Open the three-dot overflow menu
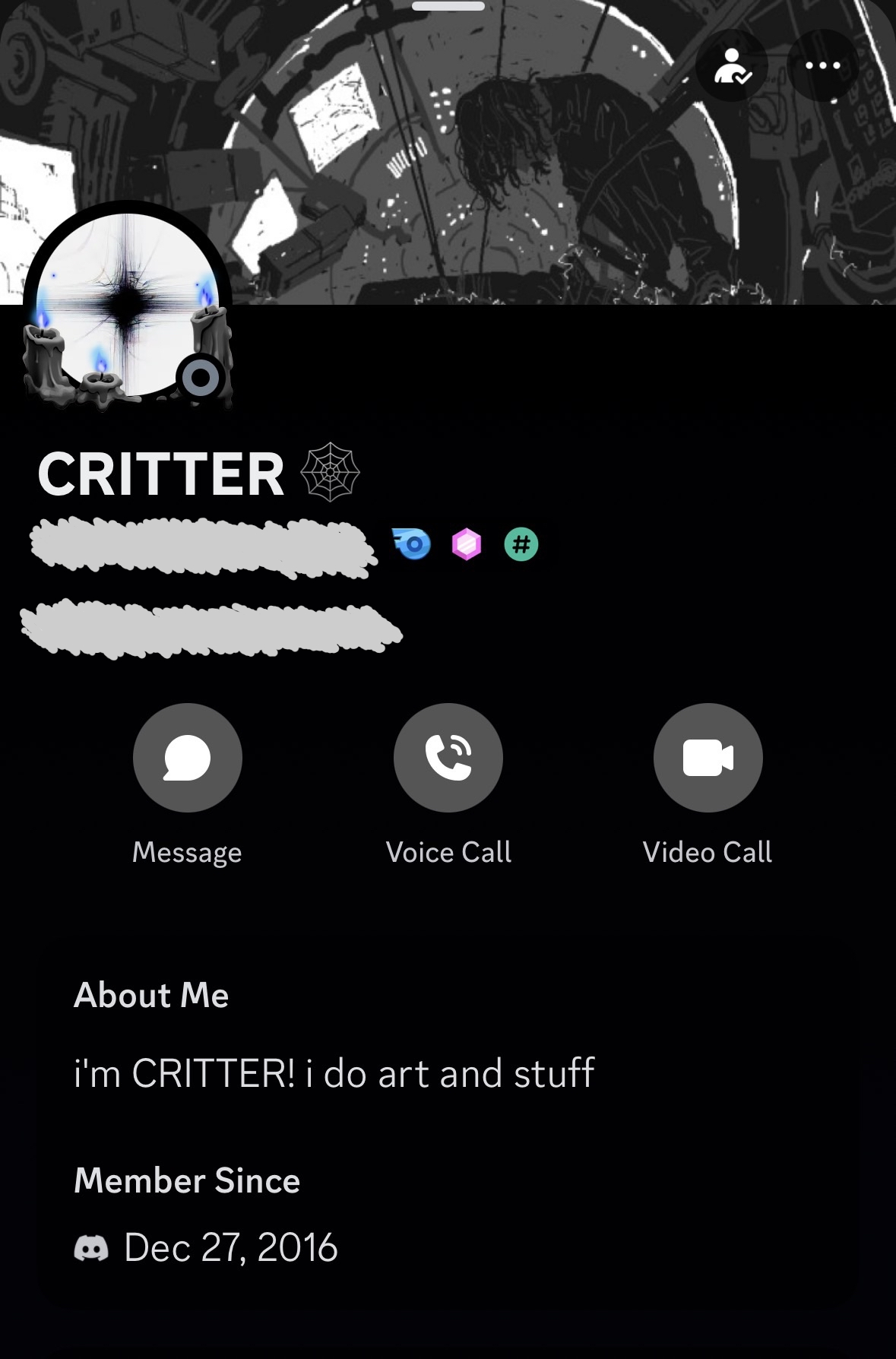Image resolution: width=896 pixels, height=1359 pixels. pos(823,66)
